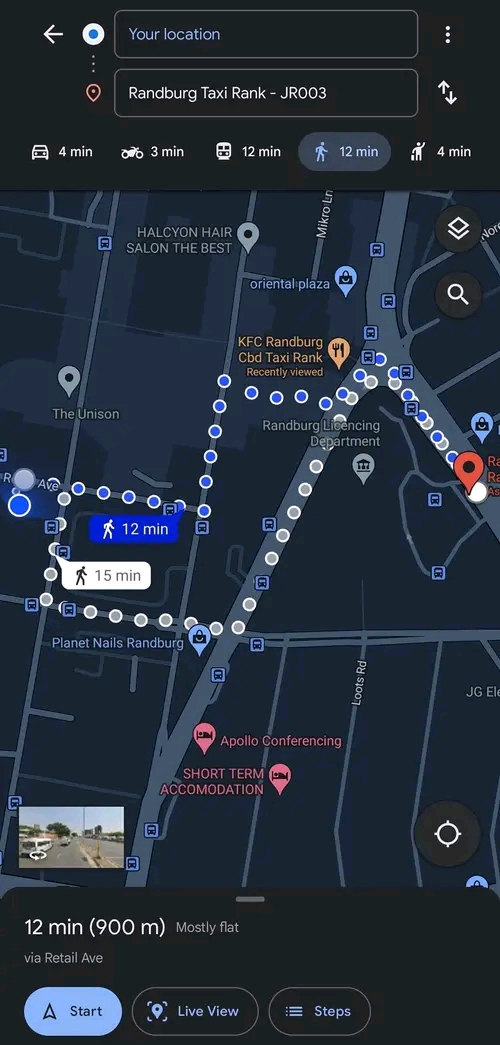
Task: Open the map layers button
Action: click(x=458, y=229)
